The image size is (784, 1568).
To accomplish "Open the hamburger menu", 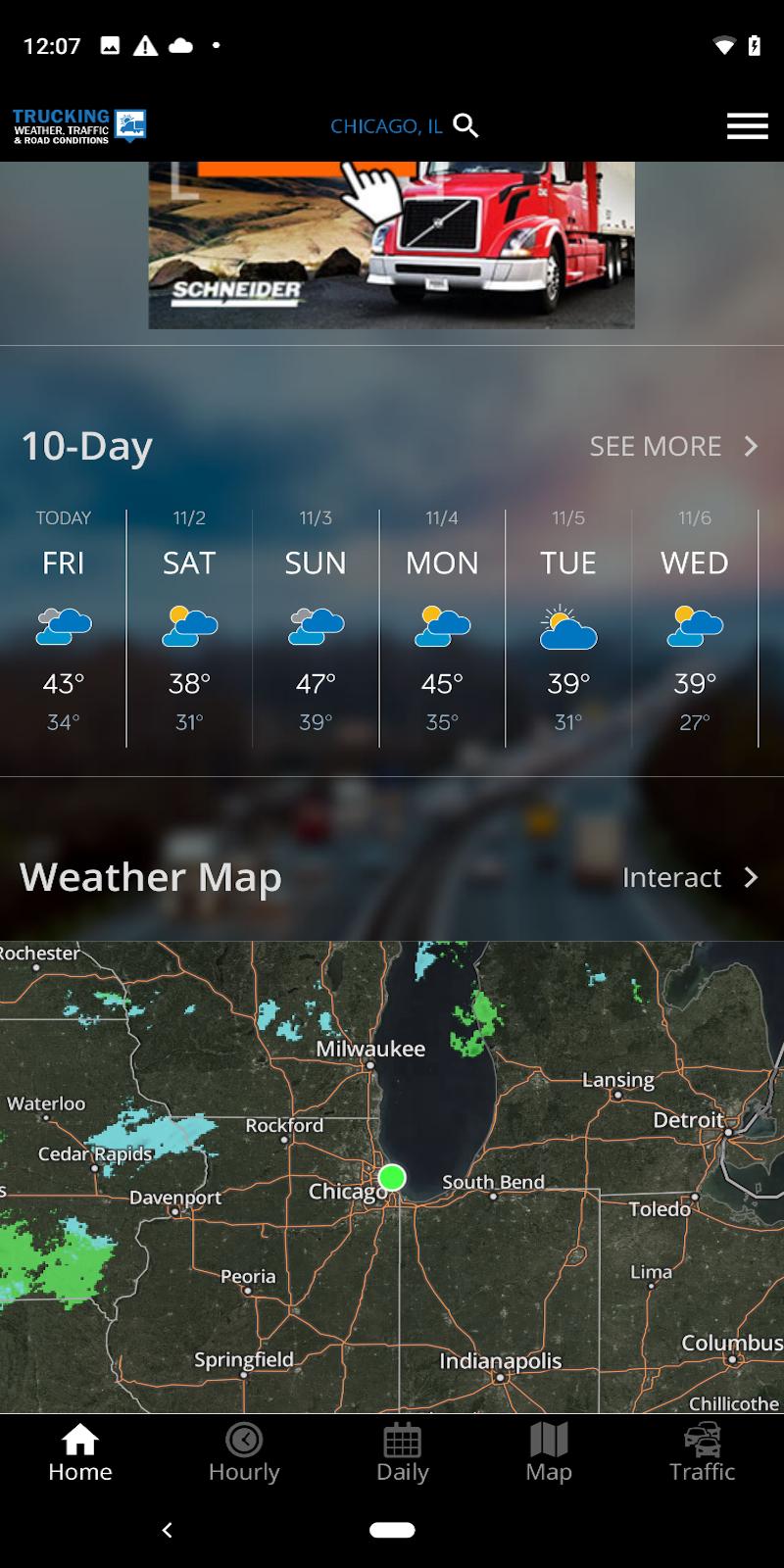I will coord(747,125).
